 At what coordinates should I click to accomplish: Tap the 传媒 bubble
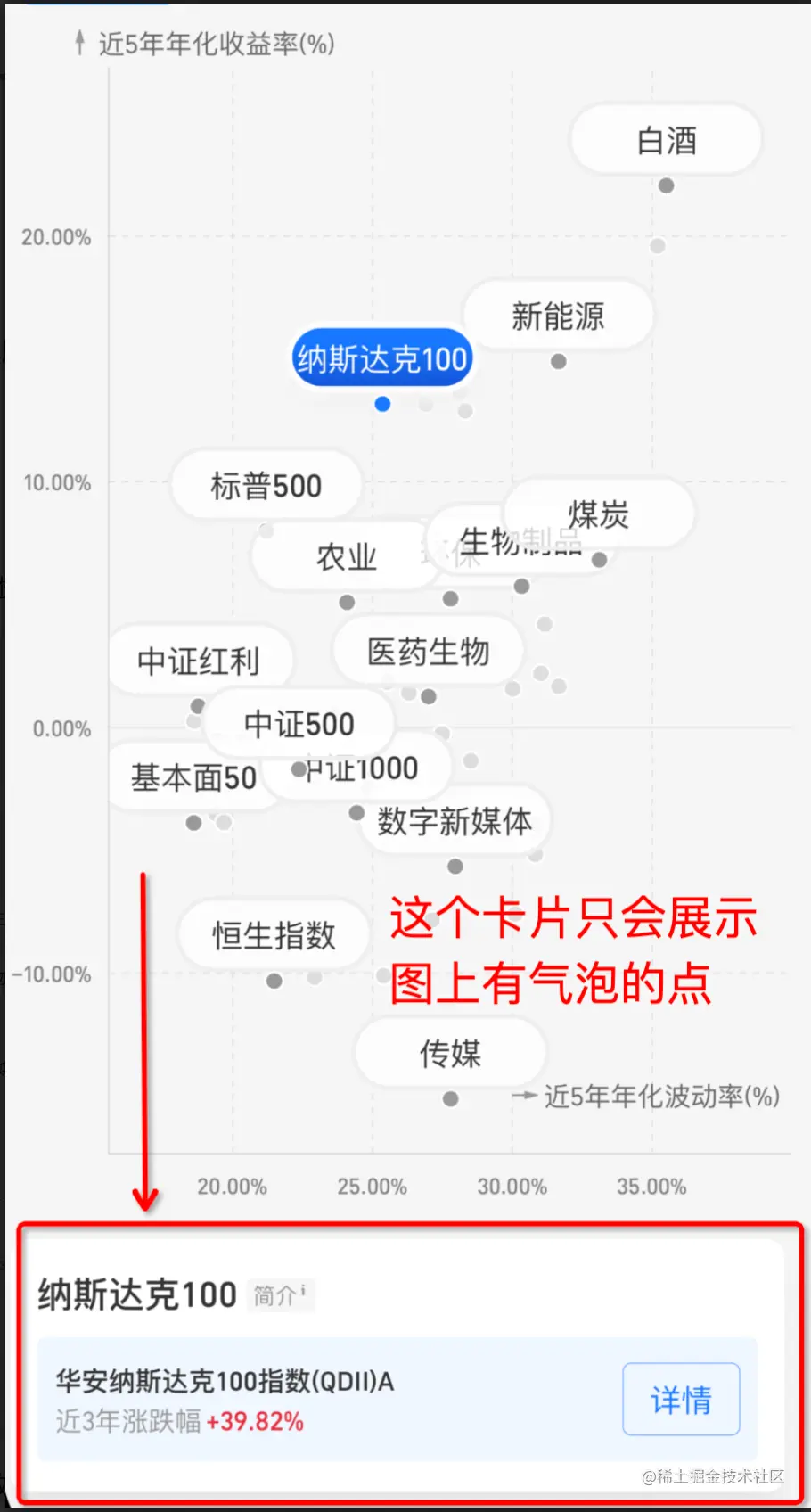(450, 1053)
